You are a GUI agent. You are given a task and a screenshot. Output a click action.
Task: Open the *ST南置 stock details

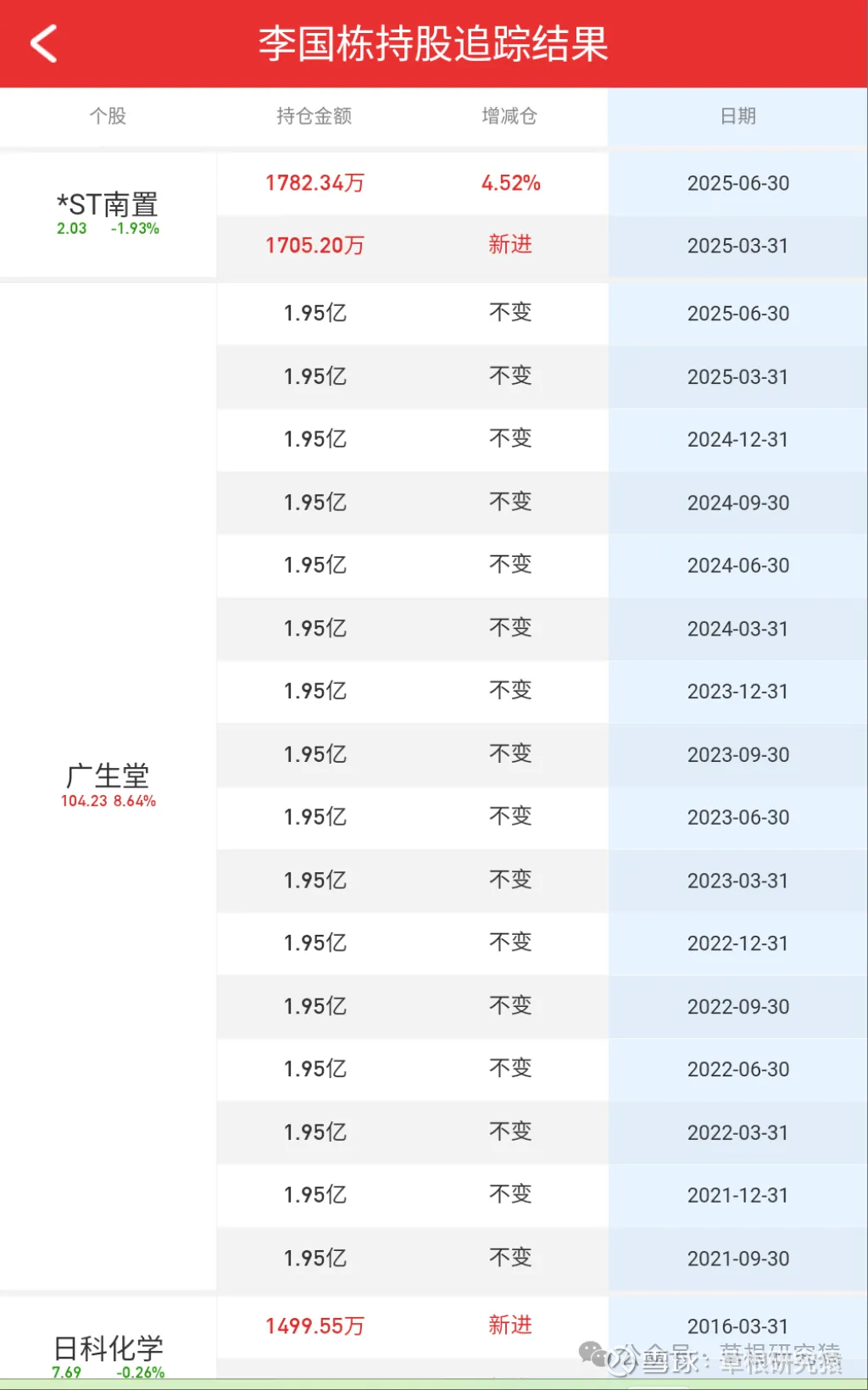[x=108, y=207]
